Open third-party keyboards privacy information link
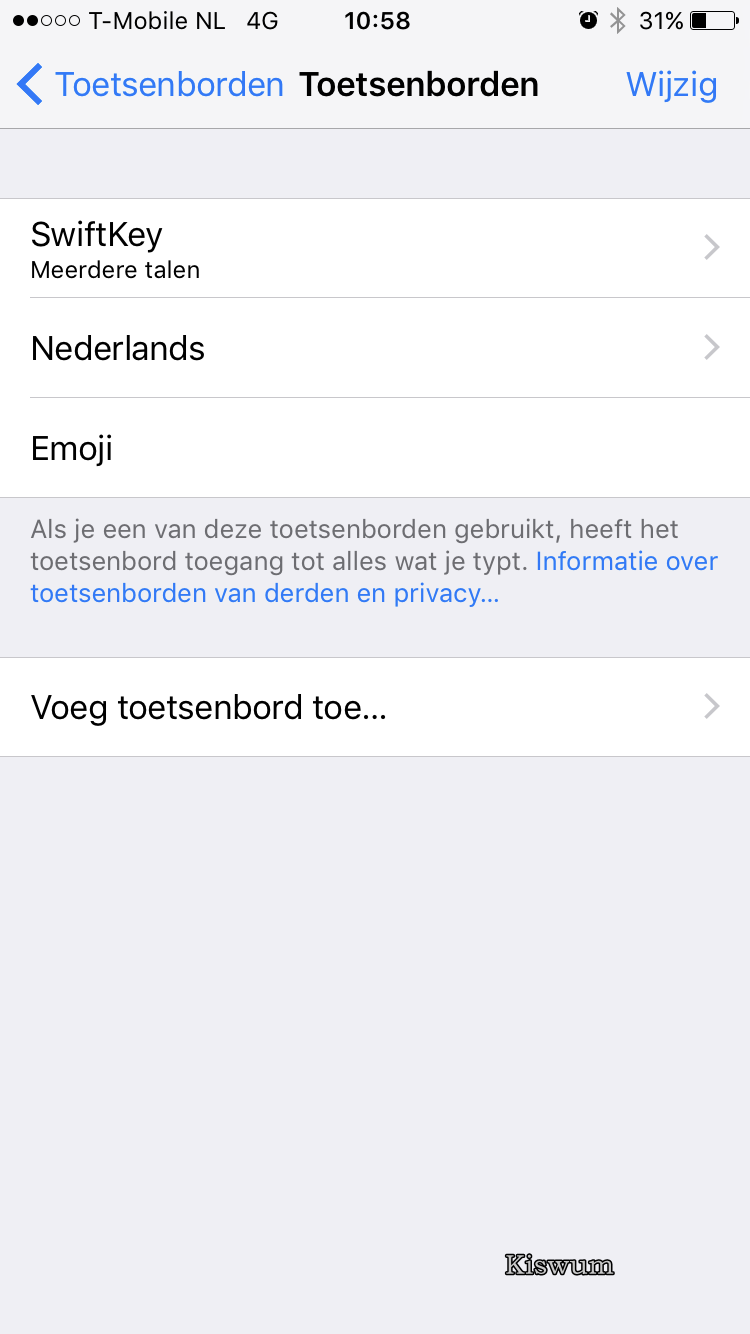 pyautogui.click(x=264, y=593)
